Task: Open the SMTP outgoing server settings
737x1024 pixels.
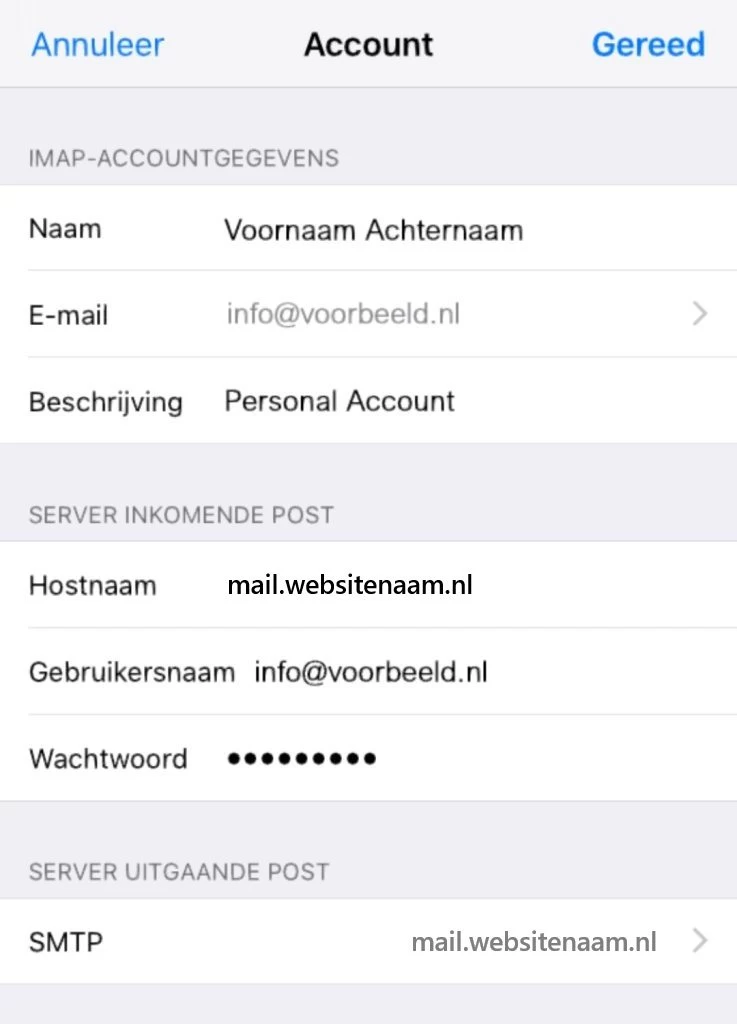Action: [x=368, y=942]
